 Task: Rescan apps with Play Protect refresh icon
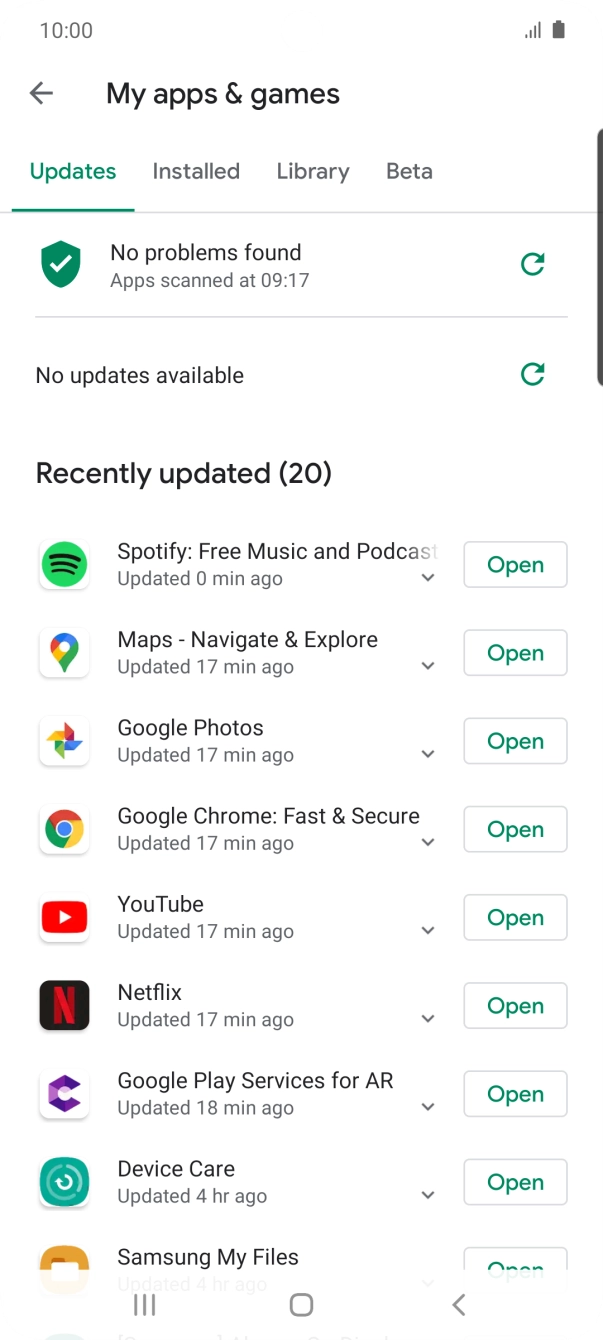point(533,264)
